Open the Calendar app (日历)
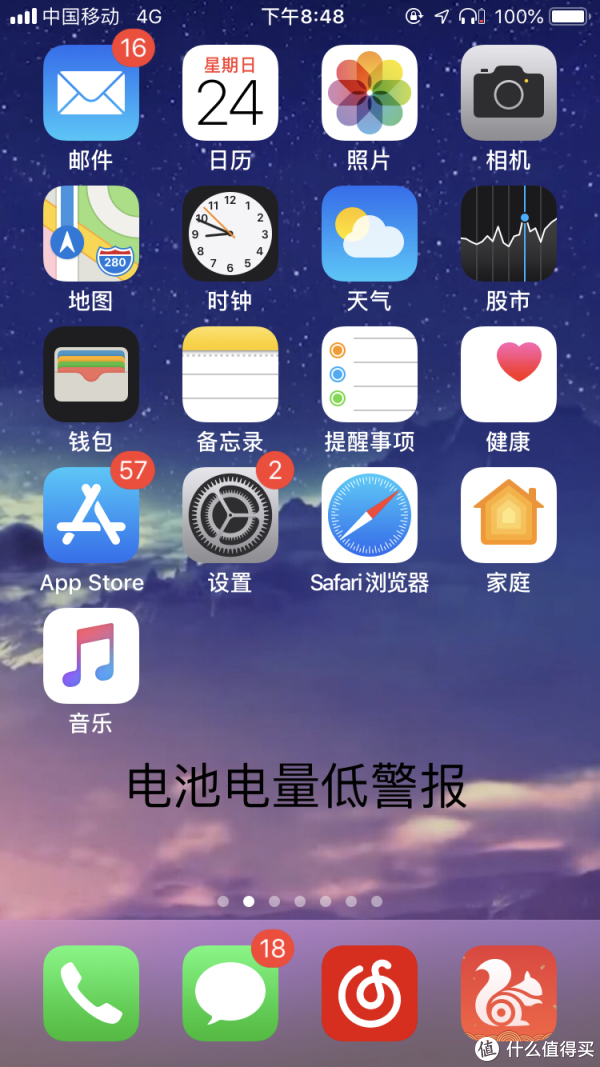 230,93
